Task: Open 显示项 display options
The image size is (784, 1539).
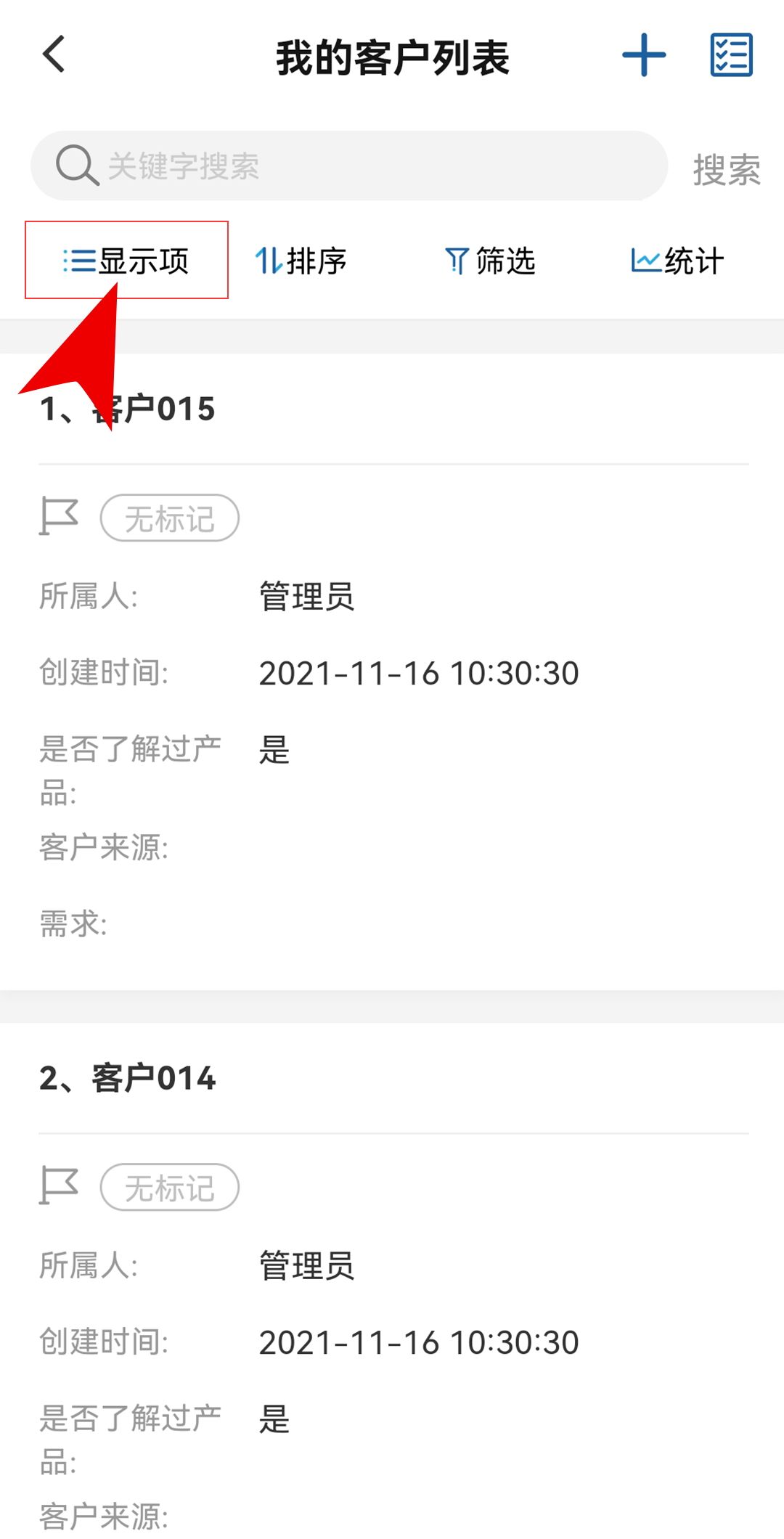Action: pos(126,261)
